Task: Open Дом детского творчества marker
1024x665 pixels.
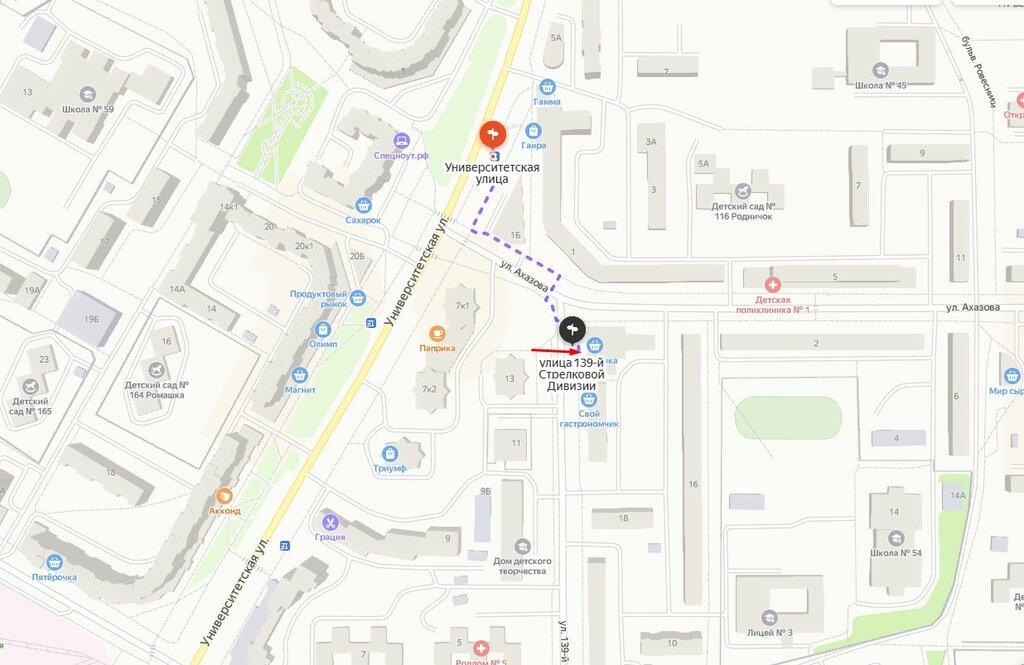Action: tap(522, 546)
